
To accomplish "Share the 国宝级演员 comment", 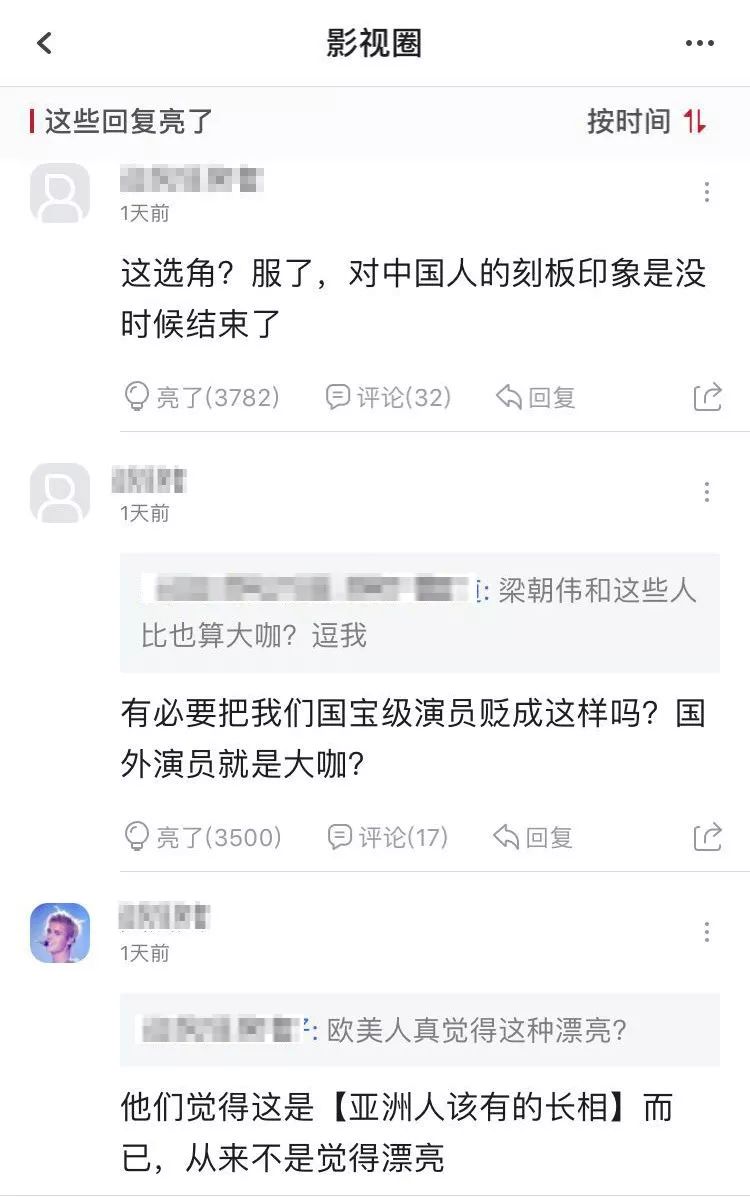I will (707, 836).
